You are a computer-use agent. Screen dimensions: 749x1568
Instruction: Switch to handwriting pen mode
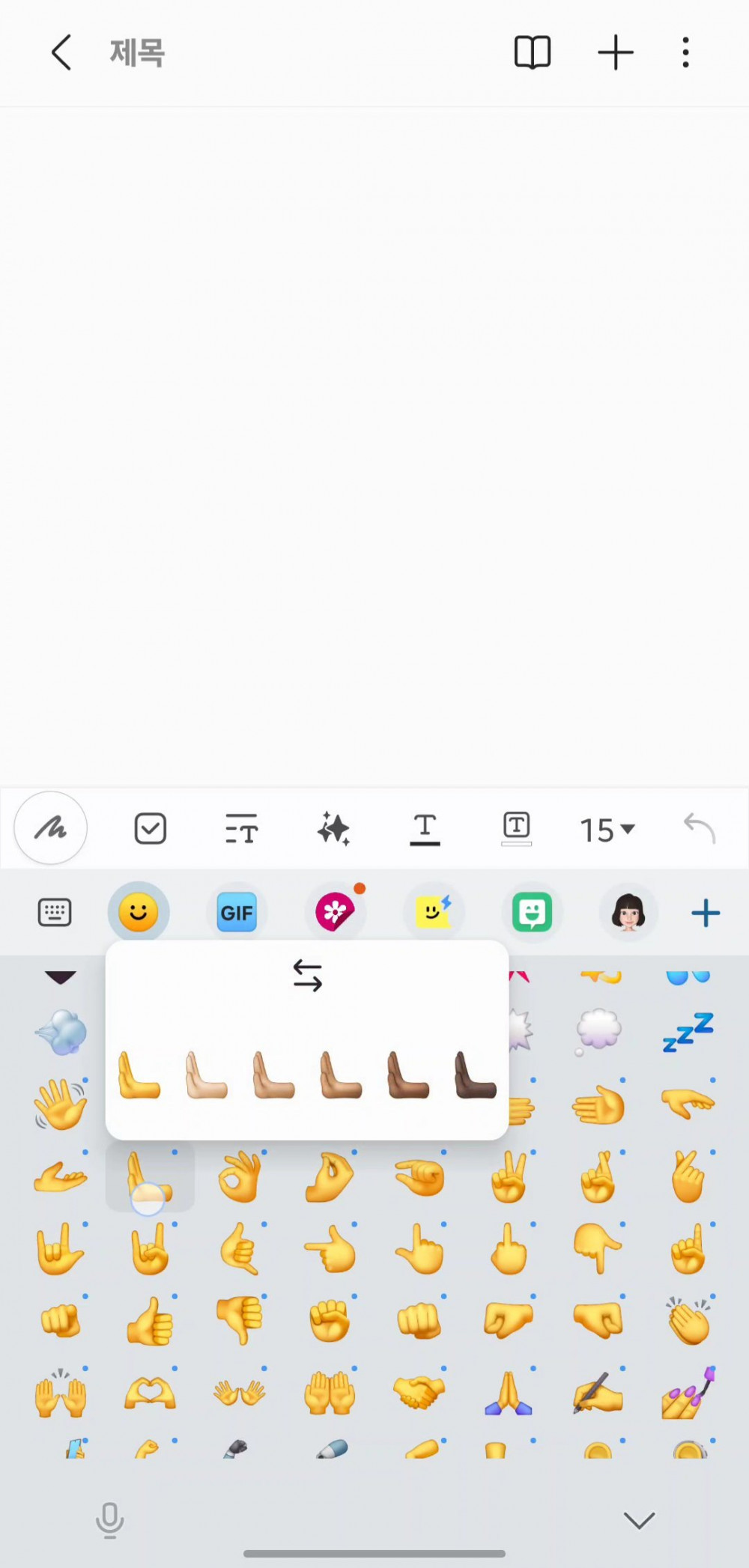51,828
